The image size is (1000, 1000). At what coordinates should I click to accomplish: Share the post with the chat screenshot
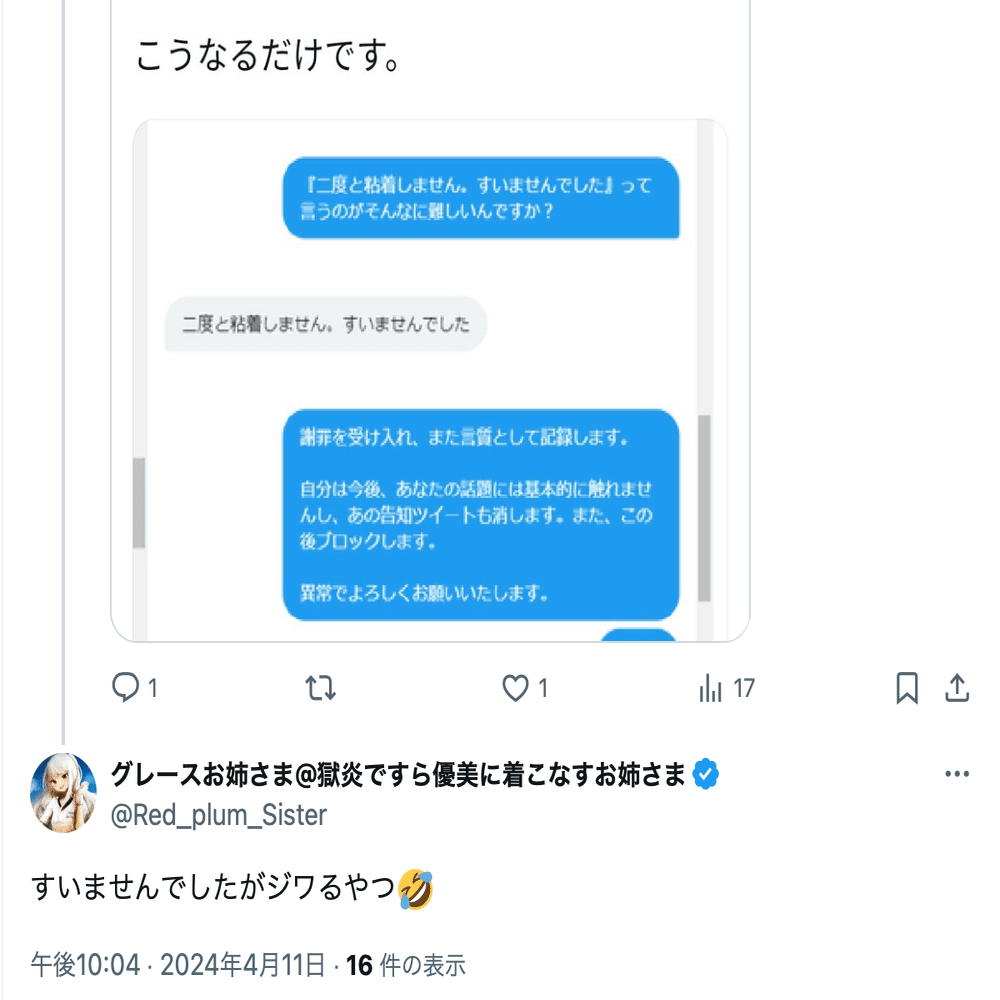[957, 688]
